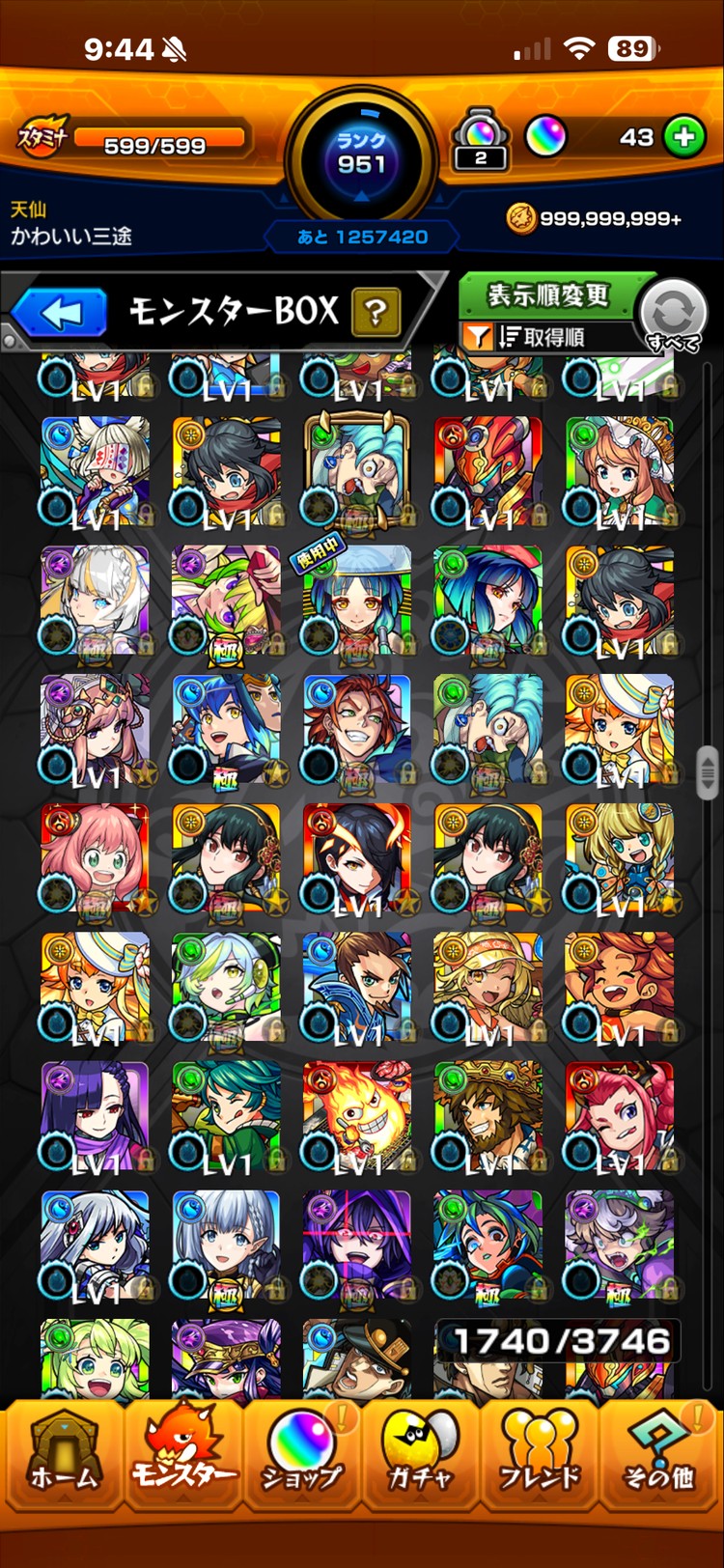Tap the scrollbar handle on the right edge

[708, 770]
